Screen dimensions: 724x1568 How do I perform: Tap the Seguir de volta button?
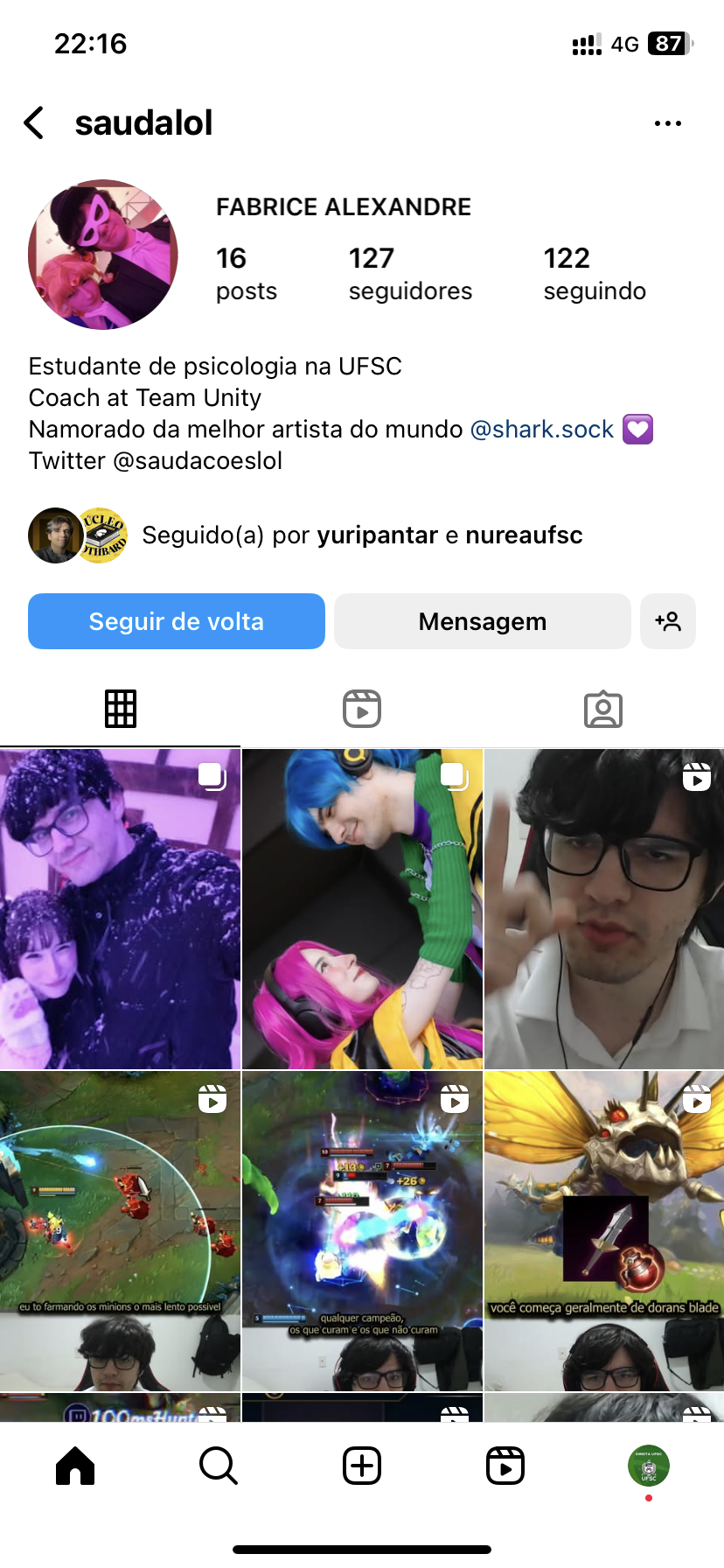click(x=177, y=621)
